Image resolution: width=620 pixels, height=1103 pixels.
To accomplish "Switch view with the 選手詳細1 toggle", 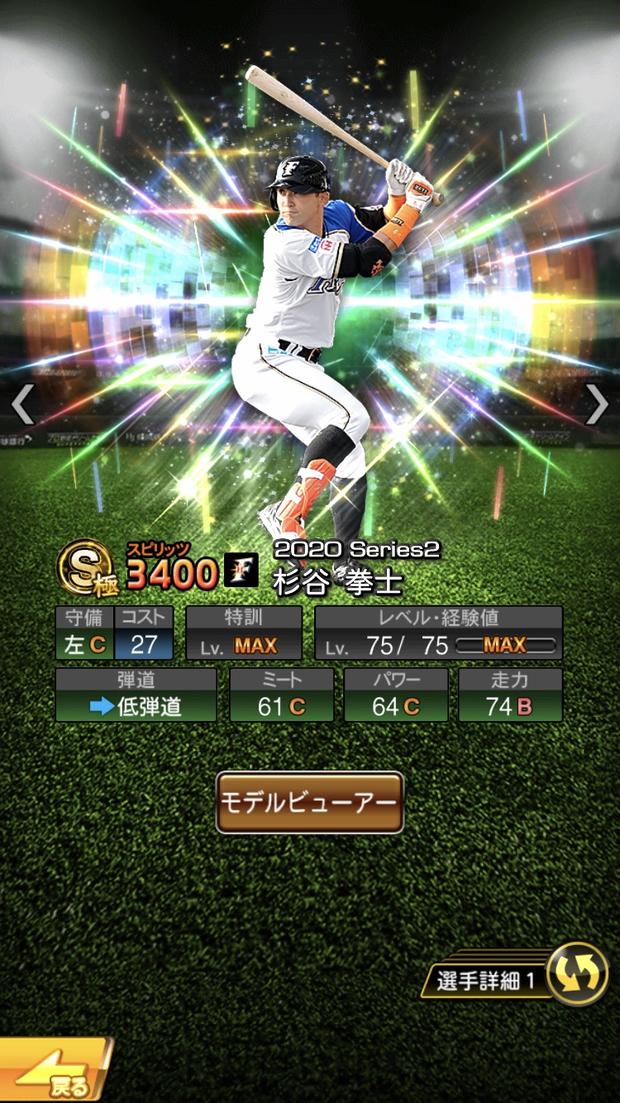I will 577,973.
